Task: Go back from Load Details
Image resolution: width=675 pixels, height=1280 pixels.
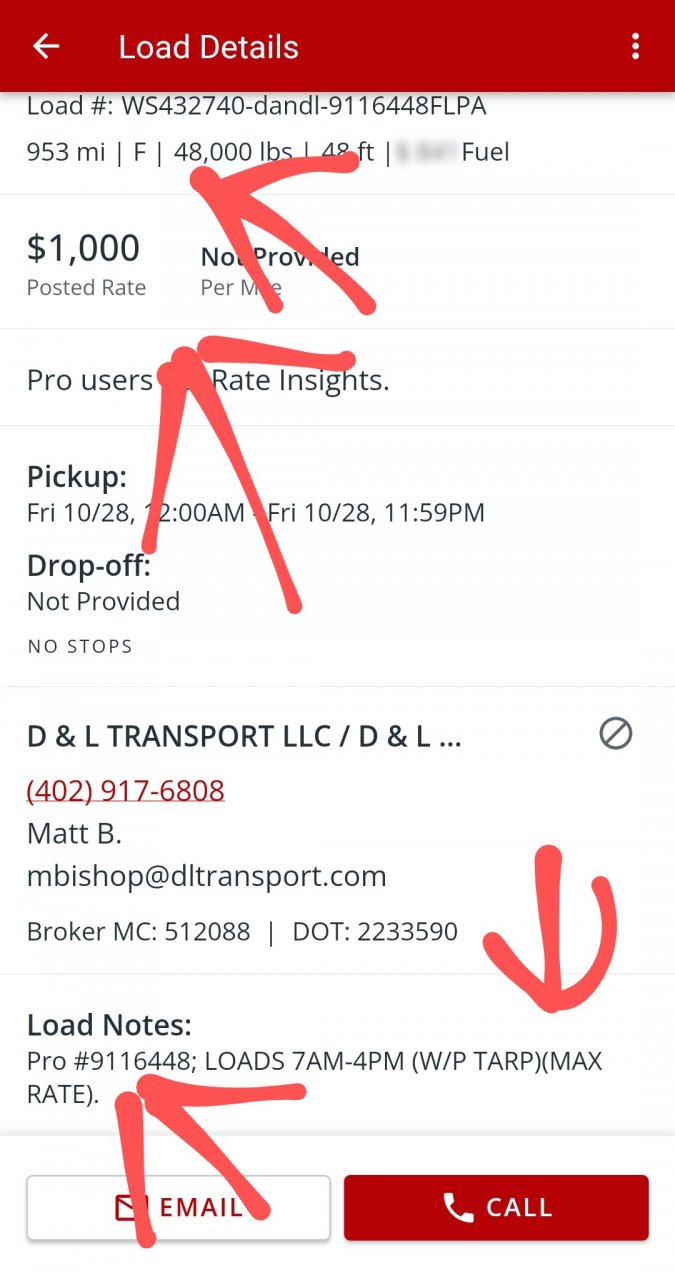Action: tap(46, 47)
